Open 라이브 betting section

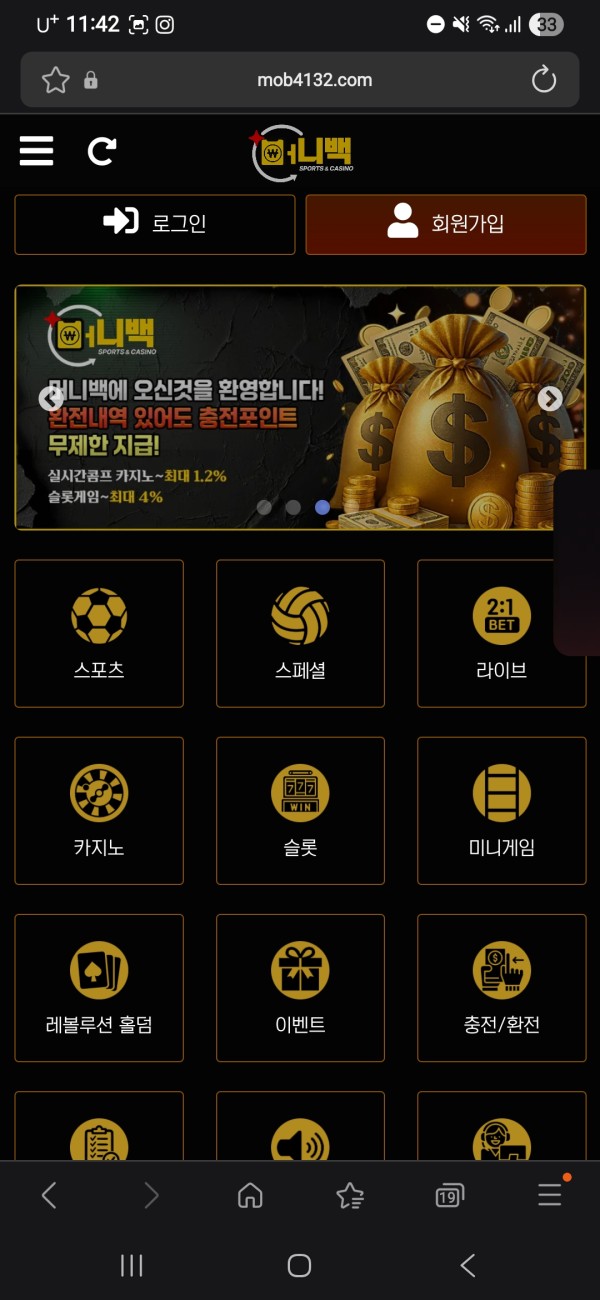coord(501,633)
